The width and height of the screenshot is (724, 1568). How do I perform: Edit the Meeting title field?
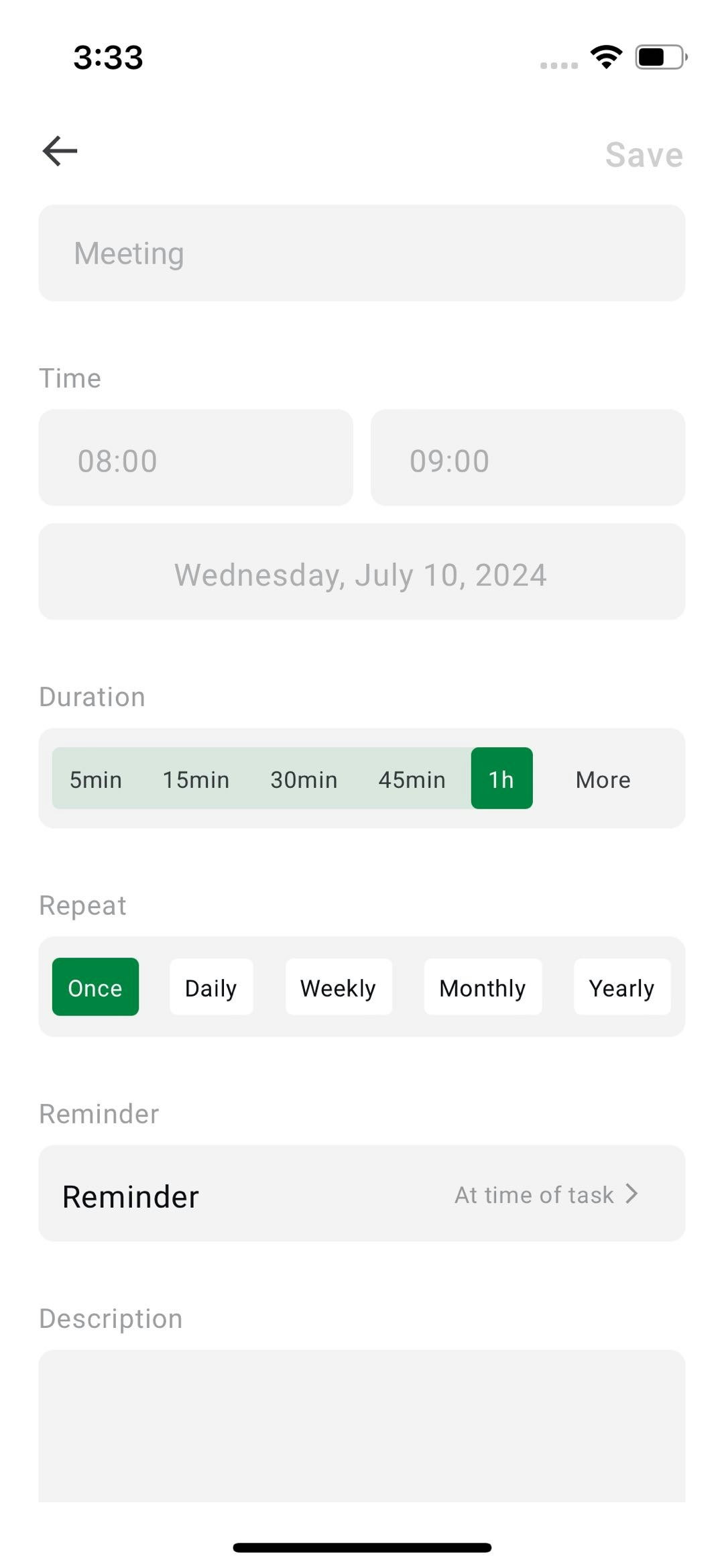click(362, 253)
